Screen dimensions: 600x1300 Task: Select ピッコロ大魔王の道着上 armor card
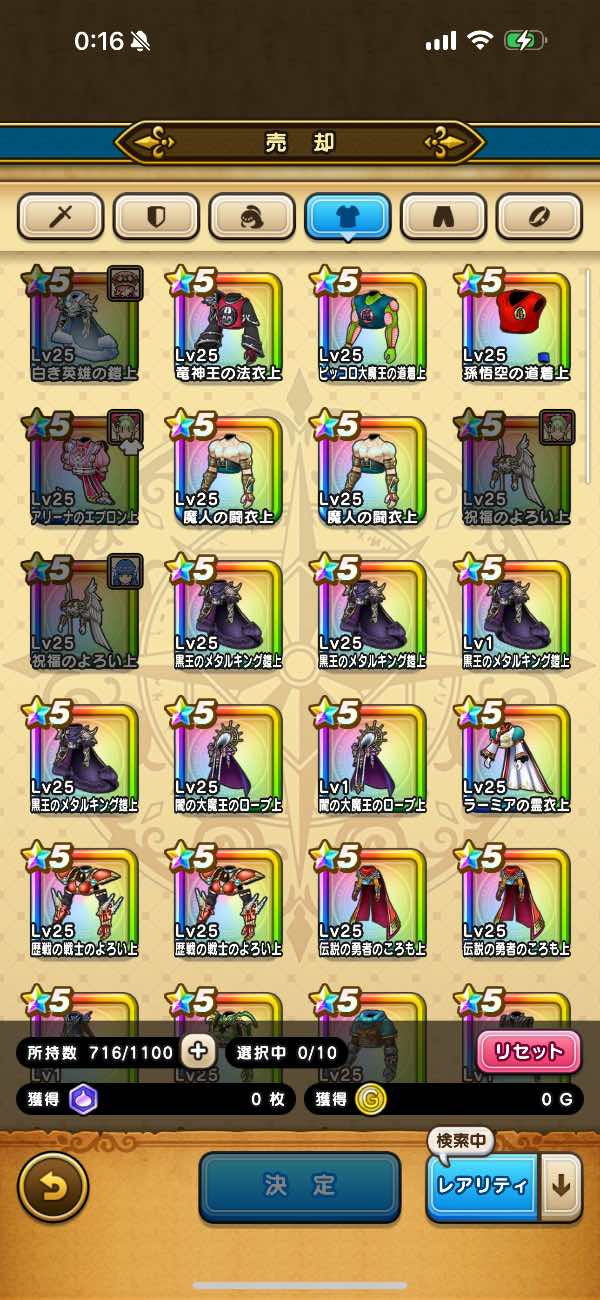pos(372,325)
